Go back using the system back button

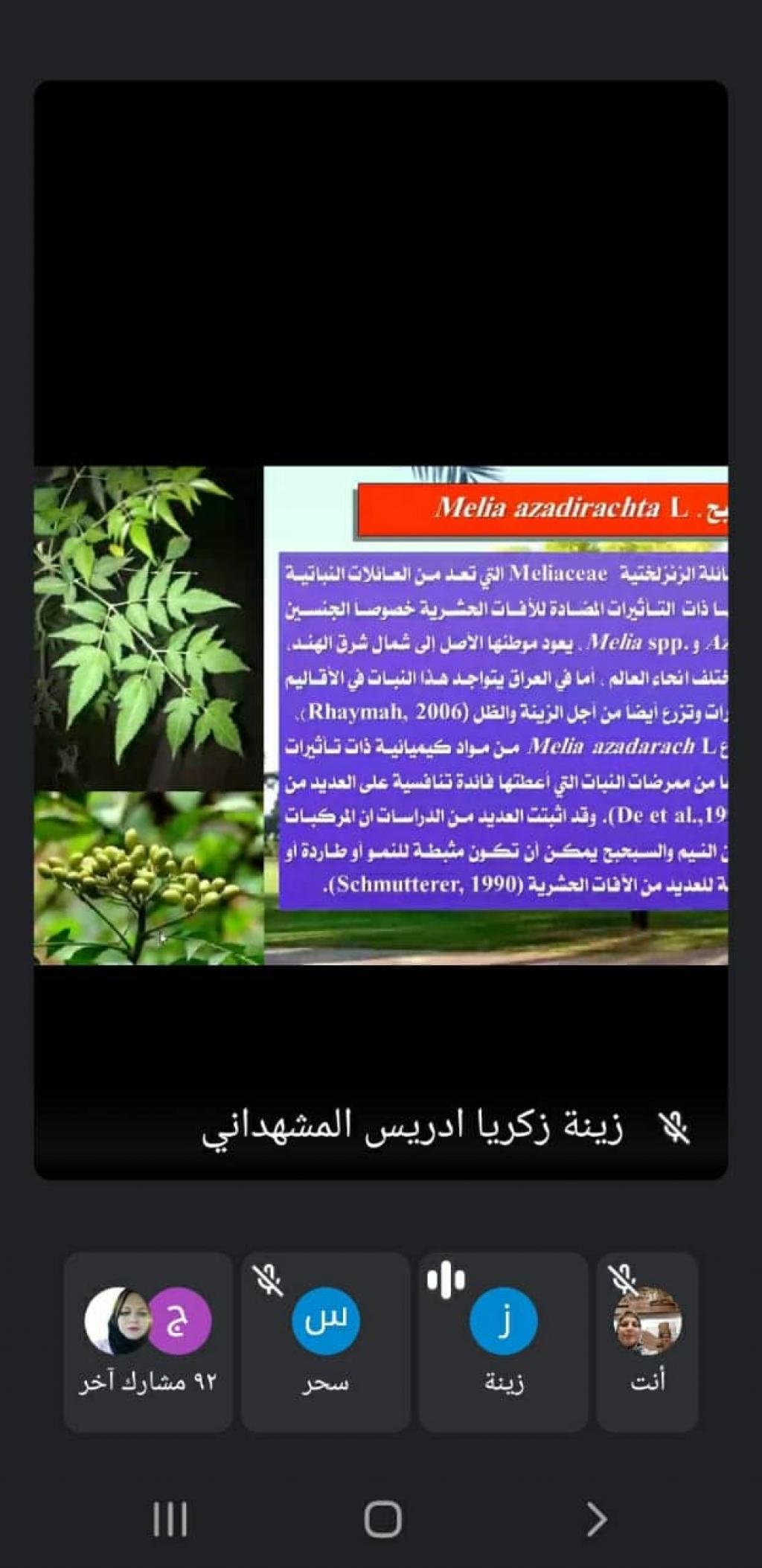click(596, 1518)
